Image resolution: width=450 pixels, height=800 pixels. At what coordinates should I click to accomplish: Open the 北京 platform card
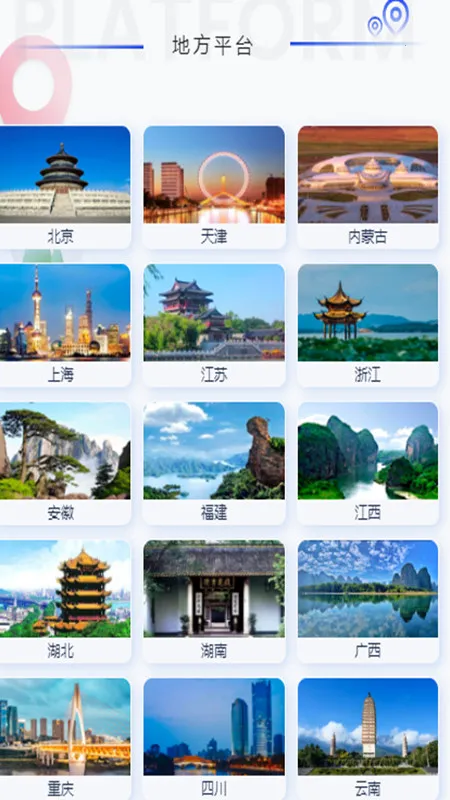coord(65,187)
